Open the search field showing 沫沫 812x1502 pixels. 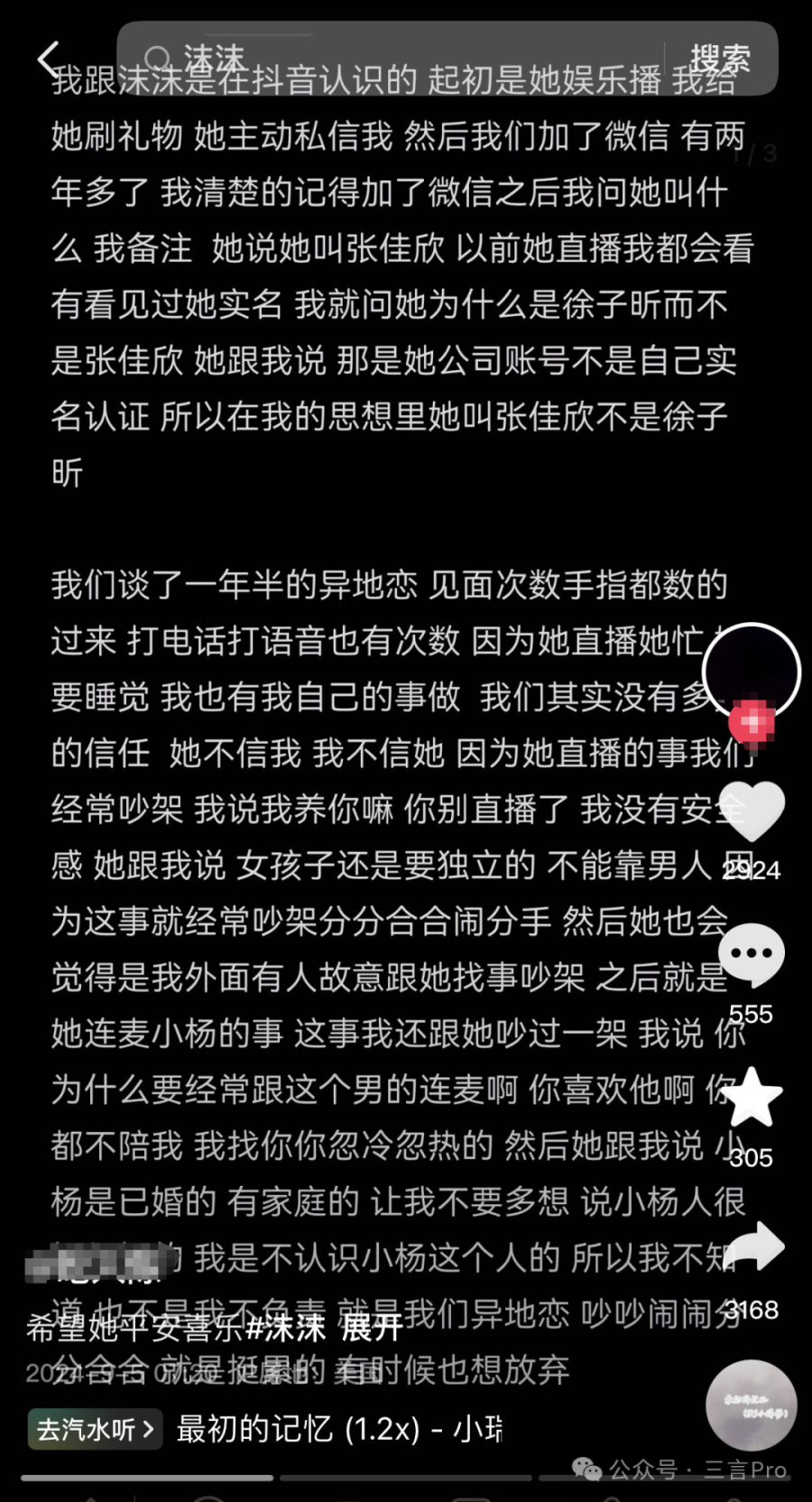pos(397,58)
